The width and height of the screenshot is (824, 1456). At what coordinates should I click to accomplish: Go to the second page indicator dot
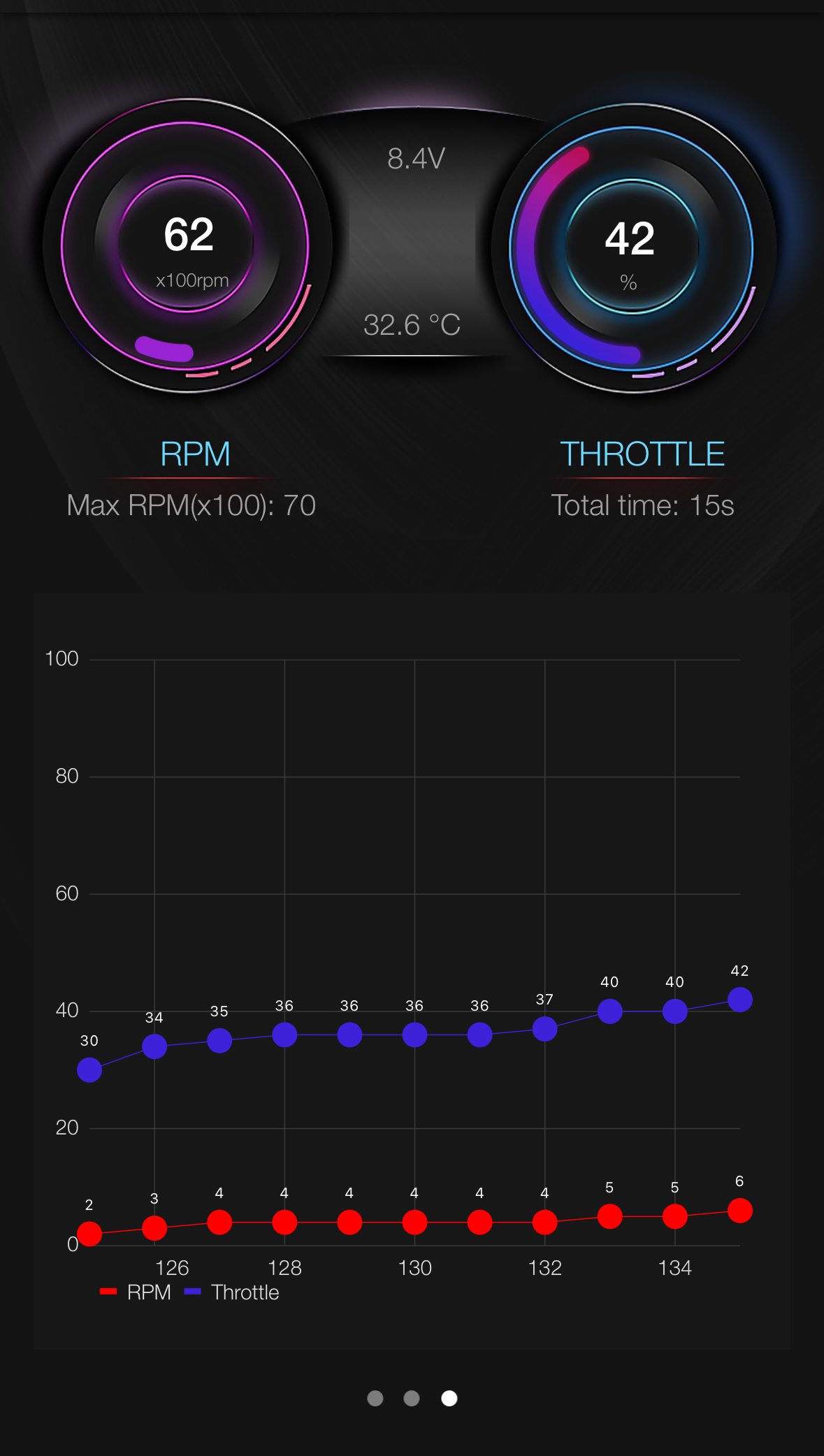tap(412, 1398)
